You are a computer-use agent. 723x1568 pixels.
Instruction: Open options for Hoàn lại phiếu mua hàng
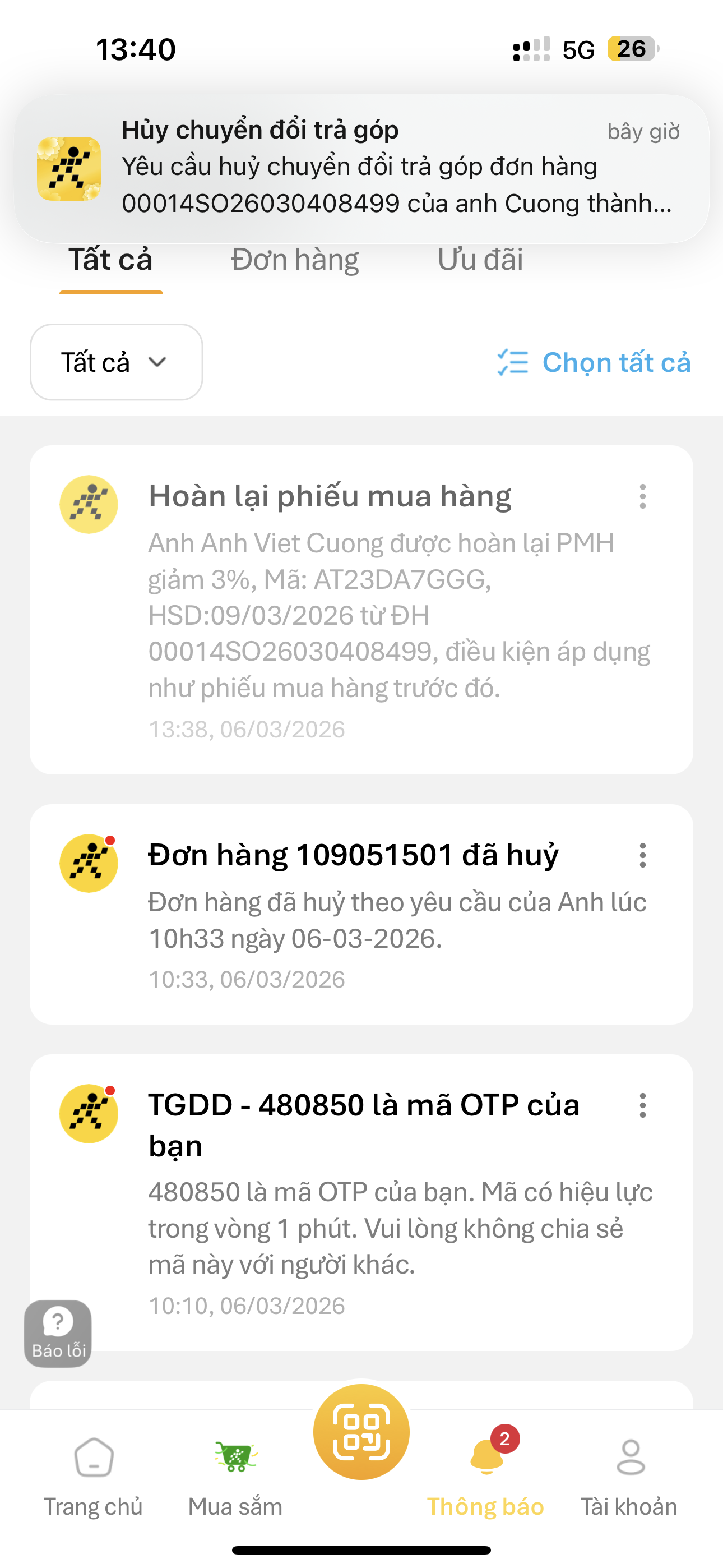point(643,497)
